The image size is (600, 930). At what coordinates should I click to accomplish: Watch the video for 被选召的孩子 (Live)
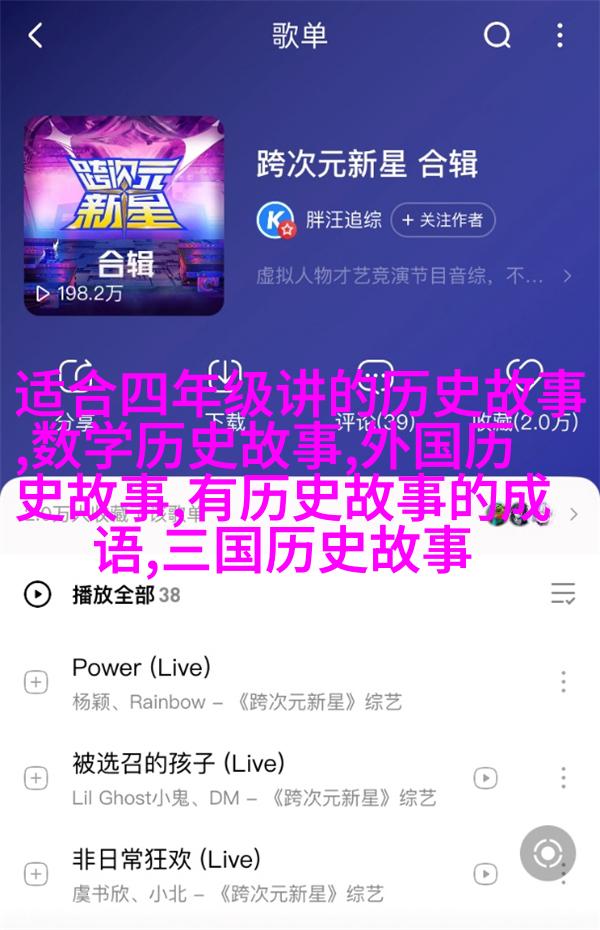(486, 777)
